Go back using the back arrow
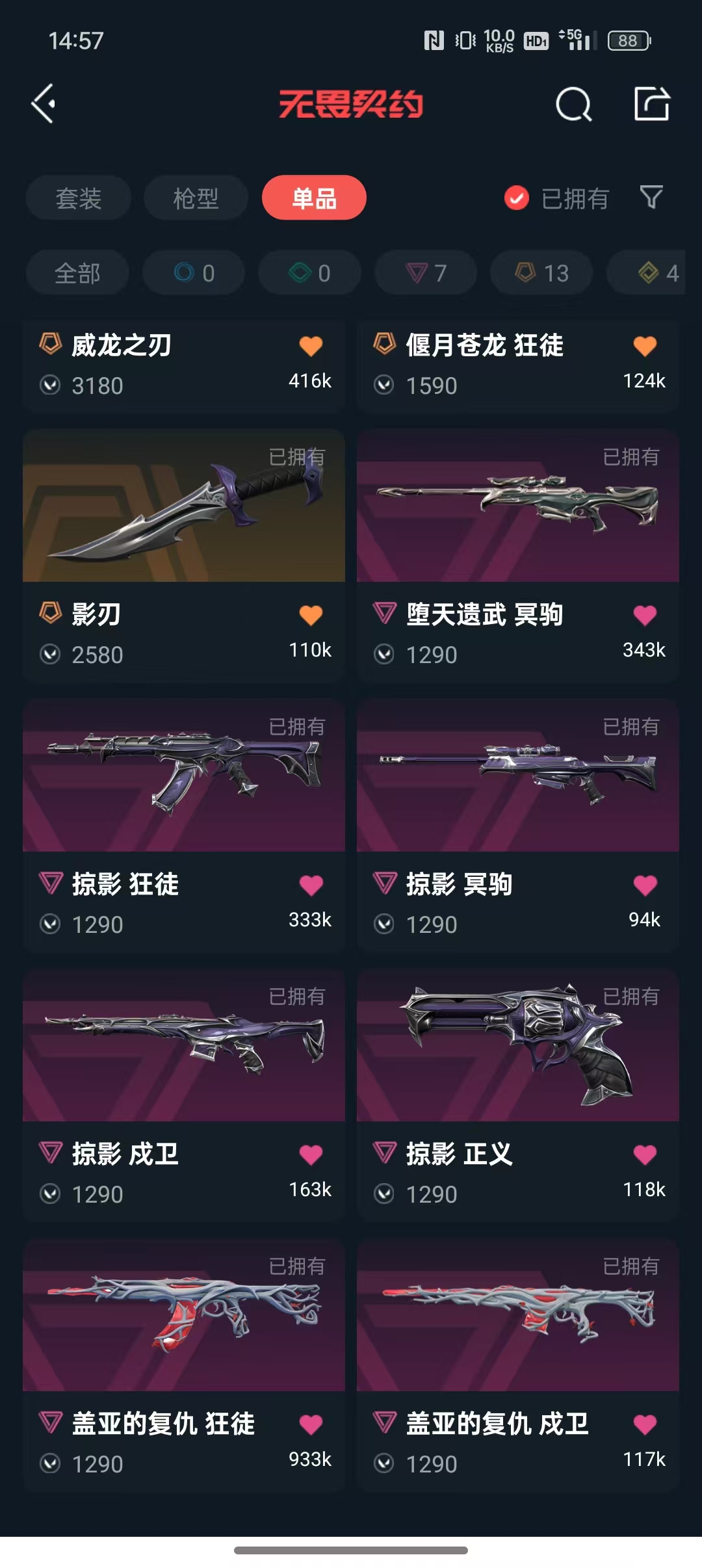Screen dimensions: 702x1568 [x=44, y=103]
